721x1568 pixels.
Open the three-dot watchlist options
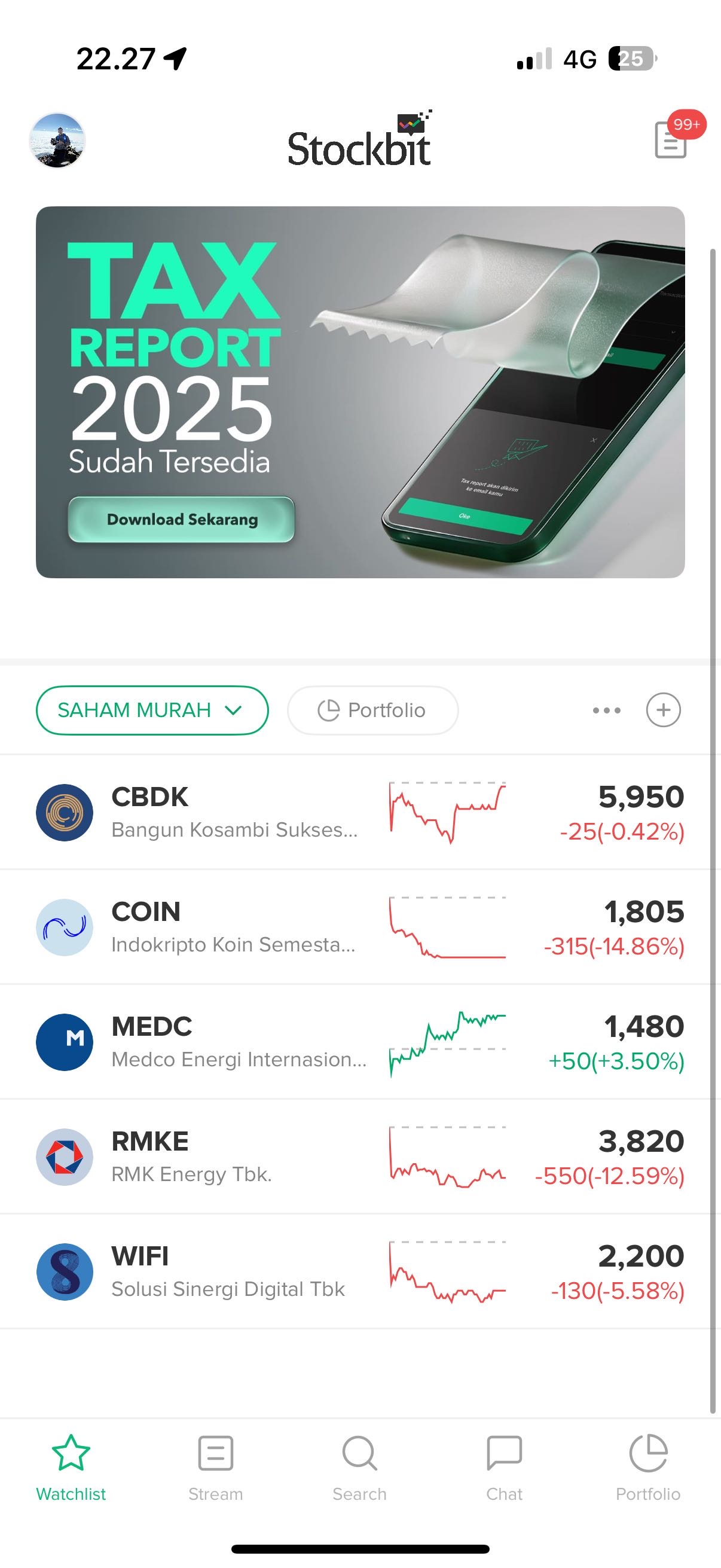[607, 710]
